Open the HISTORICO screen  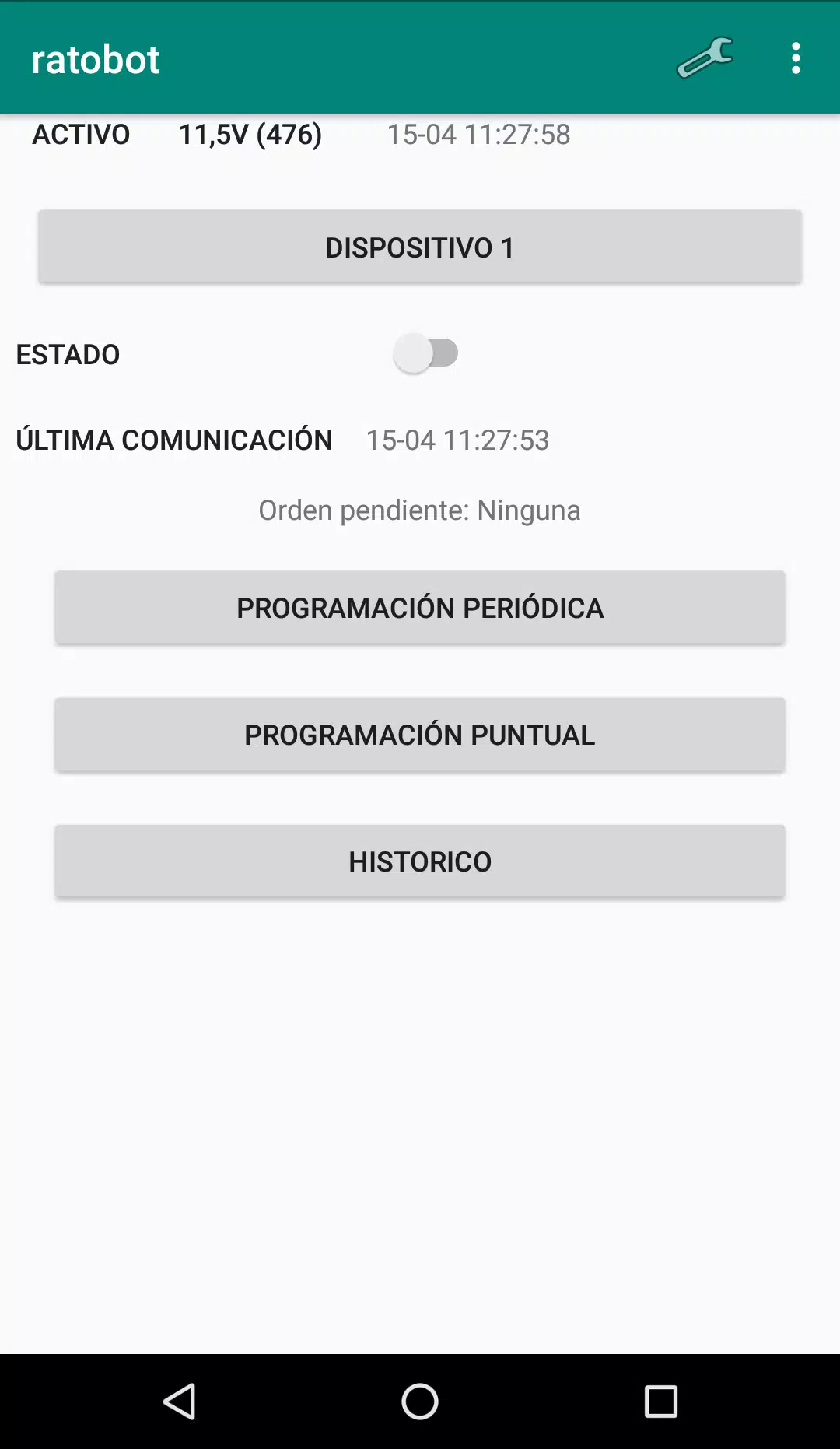(420, 861)
